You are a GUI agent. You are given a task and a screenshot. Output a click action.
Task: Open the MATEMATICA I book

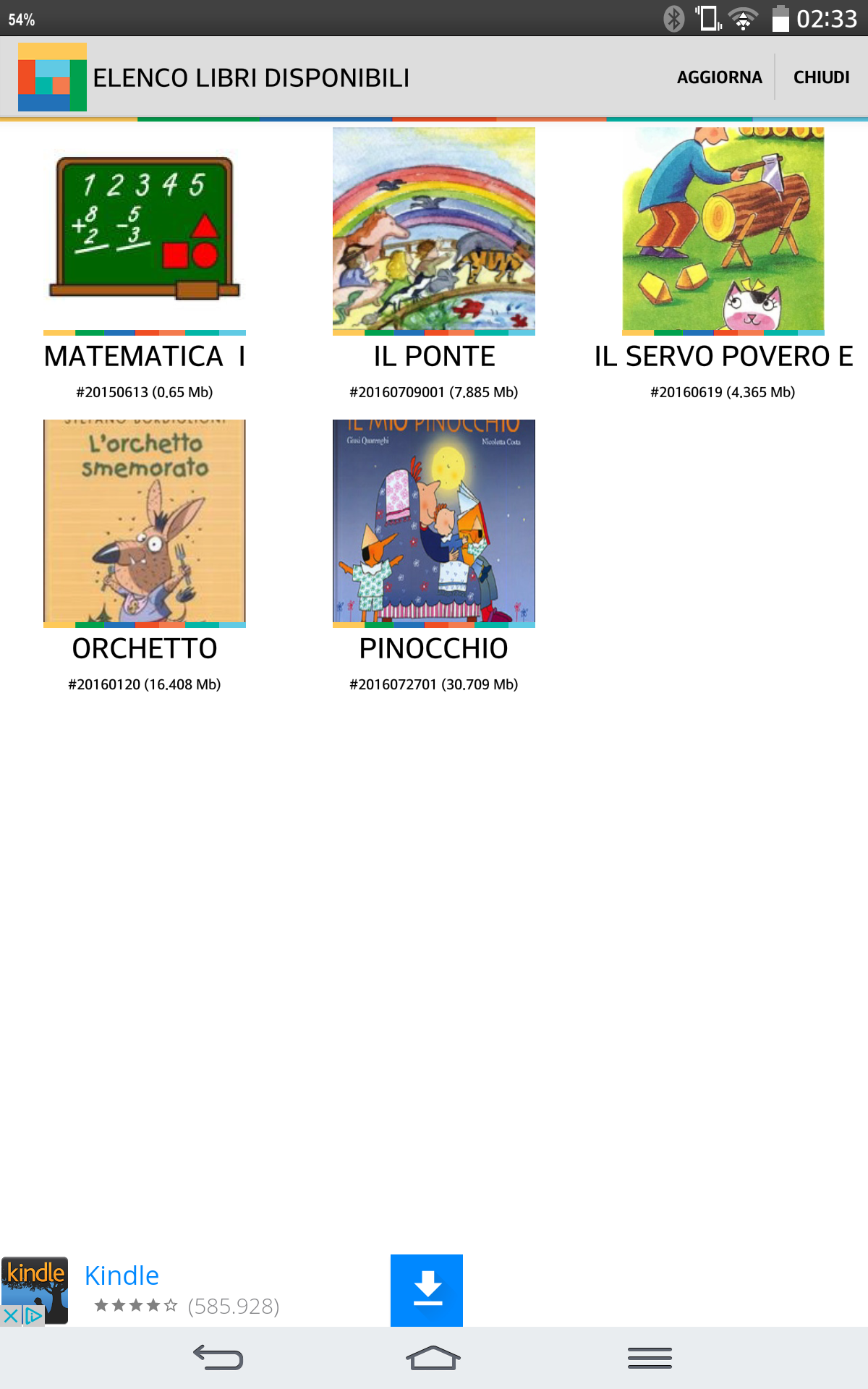point(145,229)
